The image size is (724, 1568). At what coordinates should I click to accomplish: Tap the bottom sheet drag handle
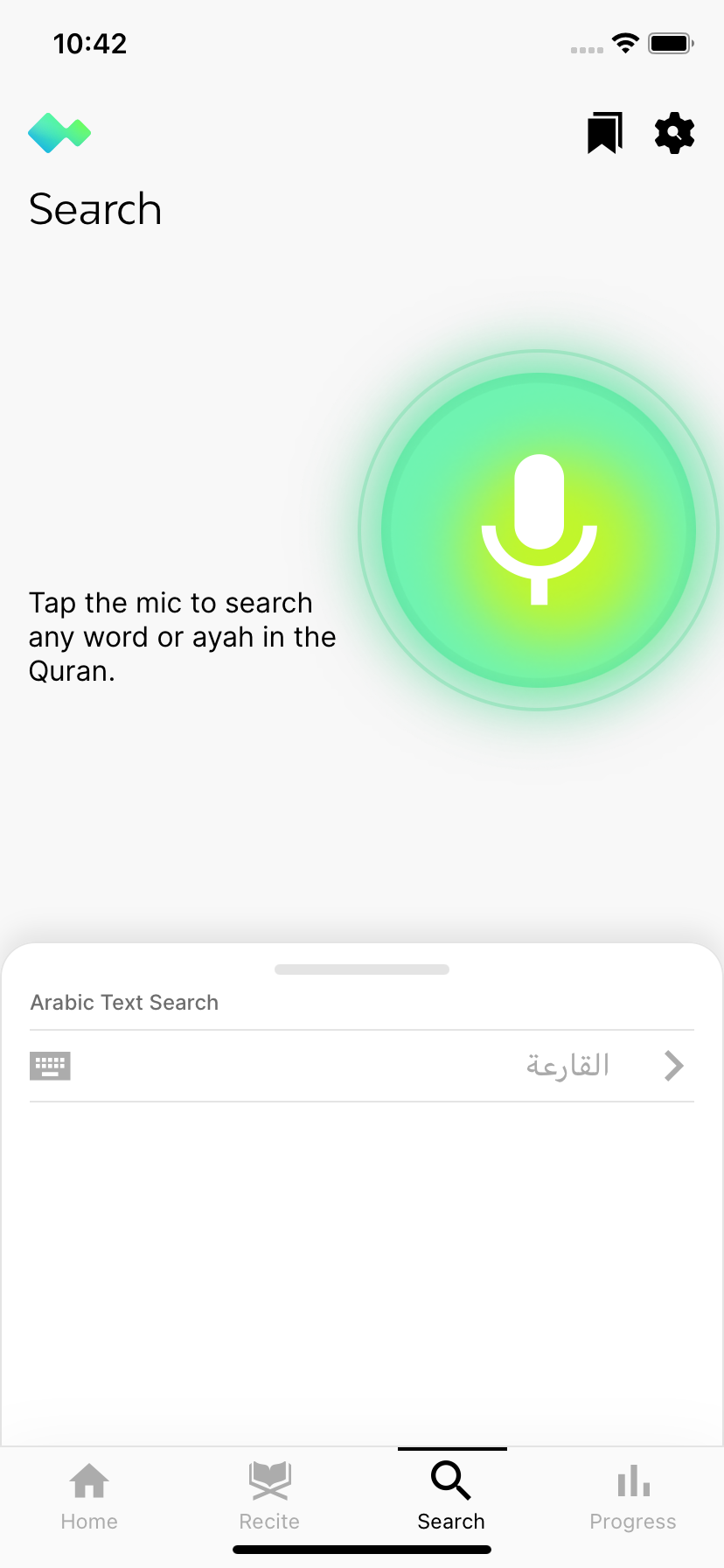coord(362,969)
